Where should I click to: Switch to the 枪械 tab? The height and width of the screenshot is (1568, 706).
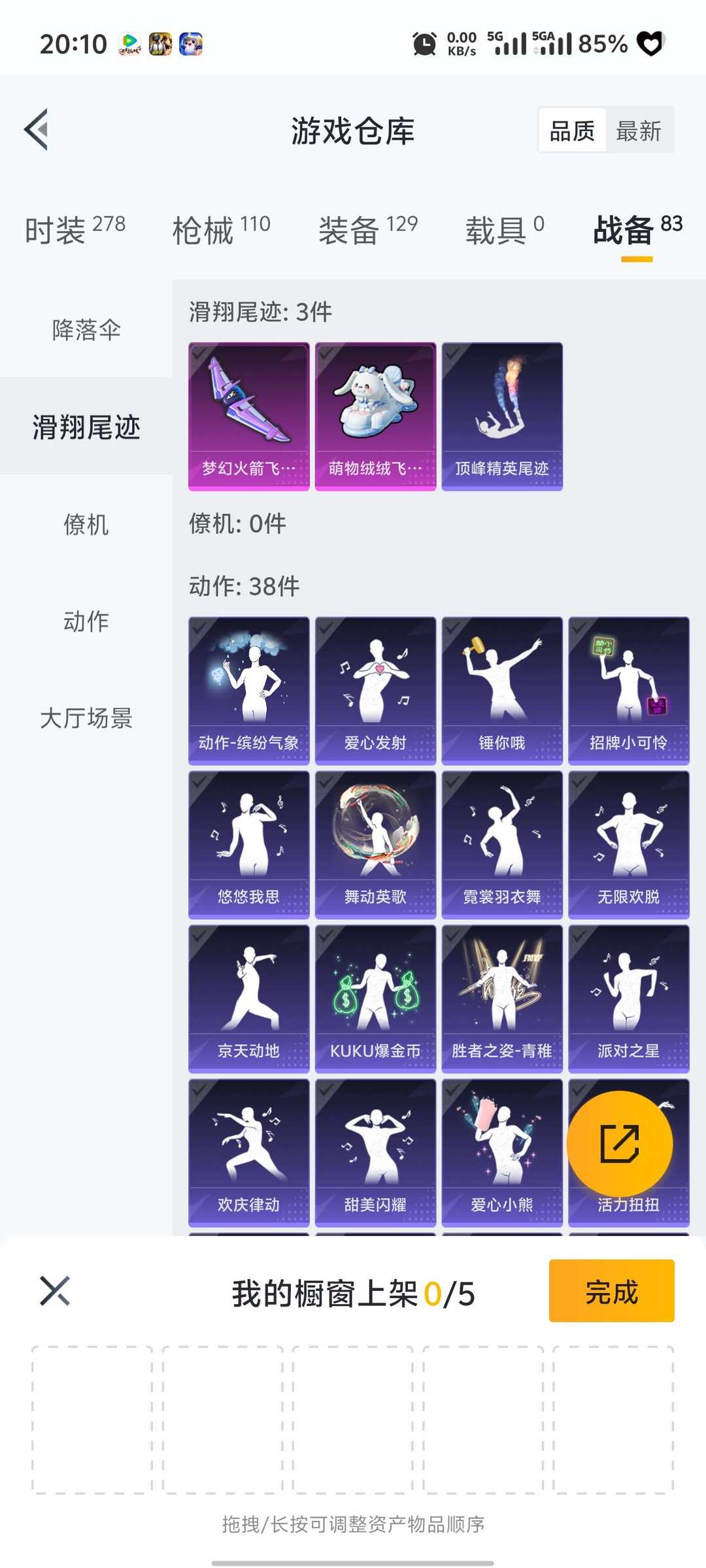(221, 230)
